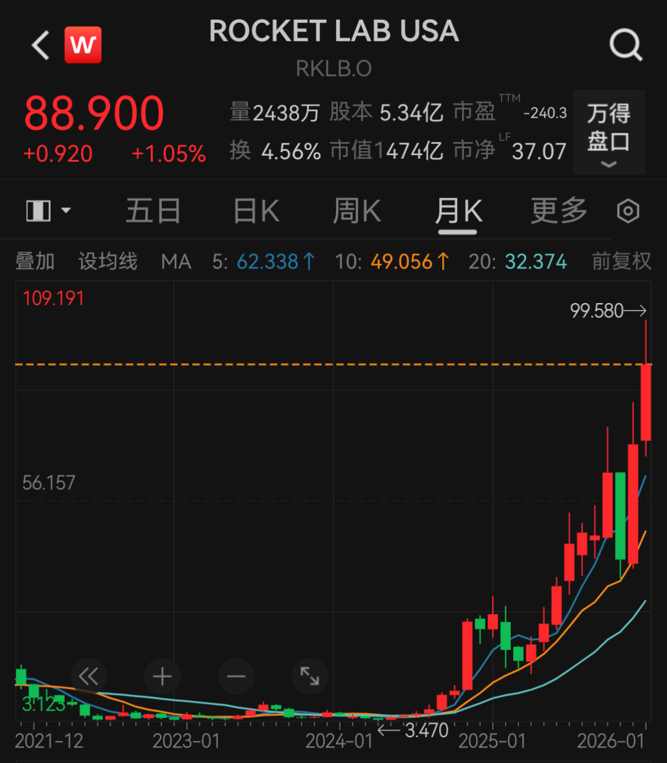Tap 叠加 to overlay another stock

pos(35,262)
